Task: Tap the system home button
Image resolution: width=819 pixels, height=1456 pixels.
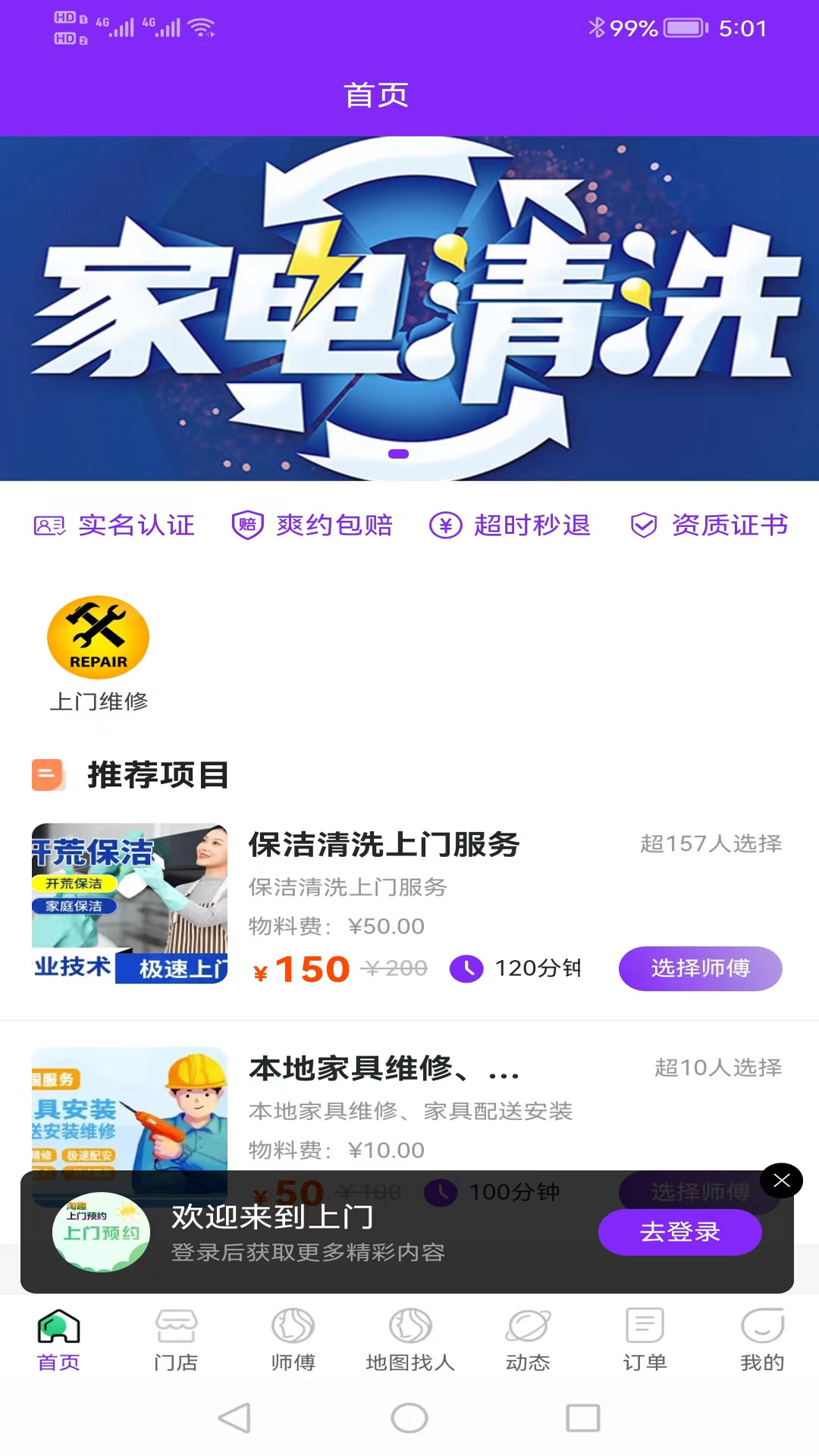Action: [x=409, y=1418]
